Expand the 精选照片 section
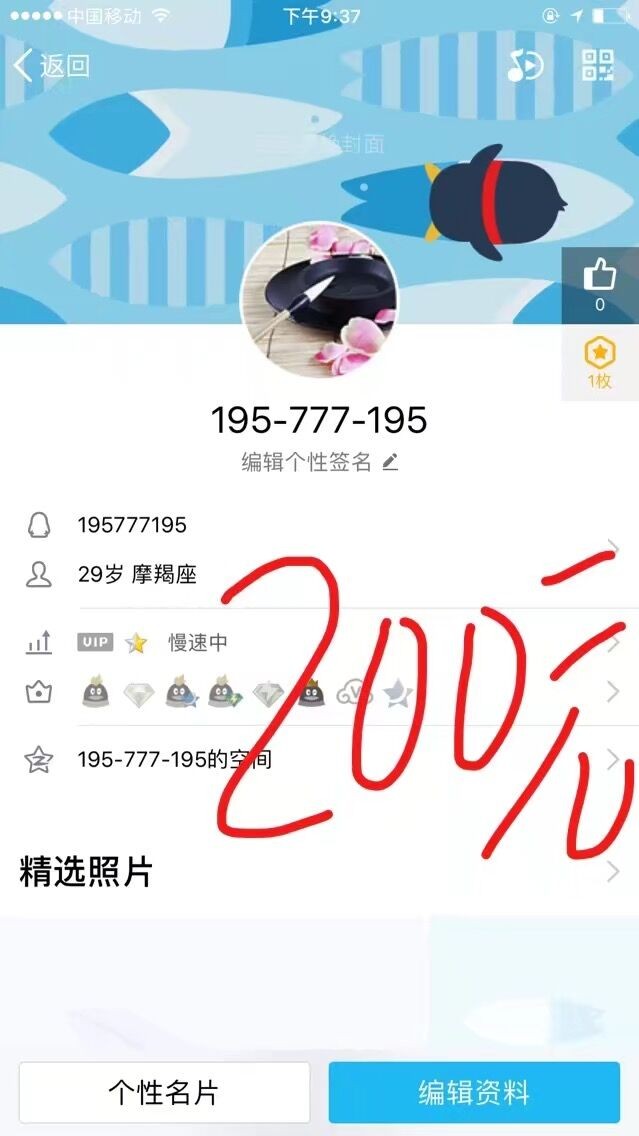 pyautogui.click(x=320, y=872)
